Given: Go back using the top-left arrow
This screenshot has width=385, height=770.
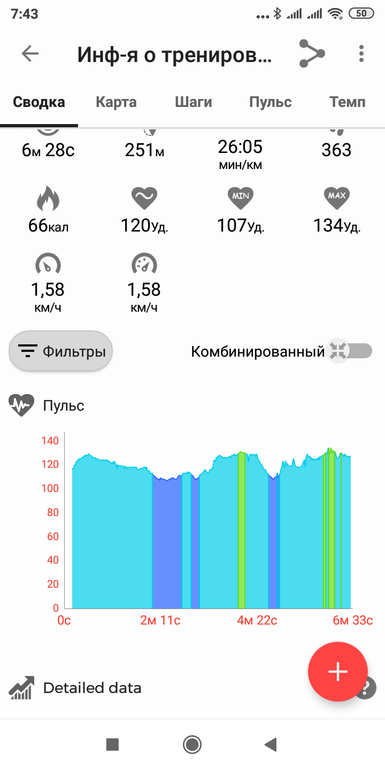Looking at the screenshot, I should (30, 54).
